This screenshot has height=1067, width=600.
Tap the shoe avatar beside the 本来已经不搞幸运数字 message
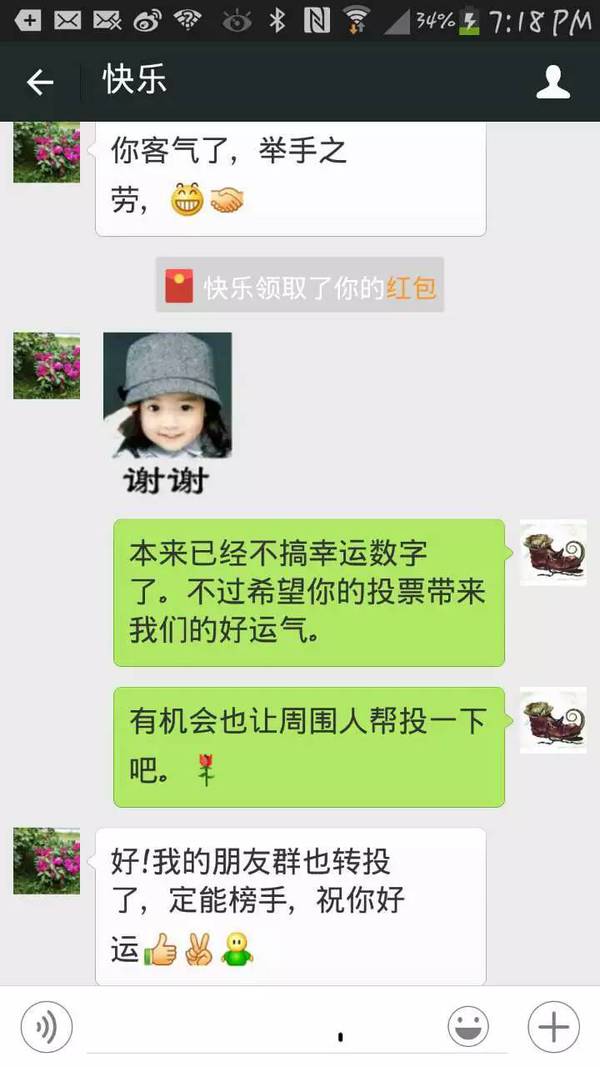[553, 553]
